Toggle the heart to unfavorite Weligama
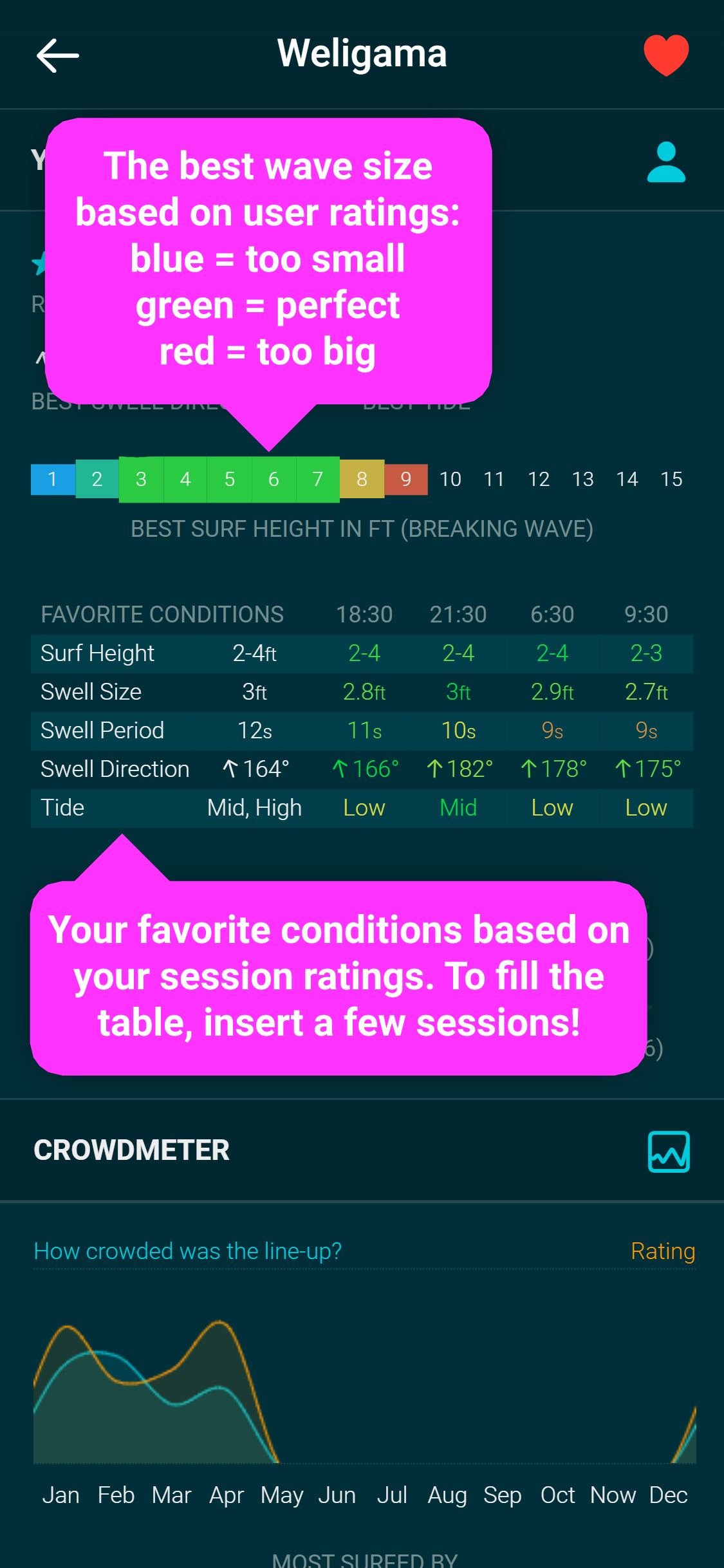This screenshot has height=1568, width=724. (665, 55)
